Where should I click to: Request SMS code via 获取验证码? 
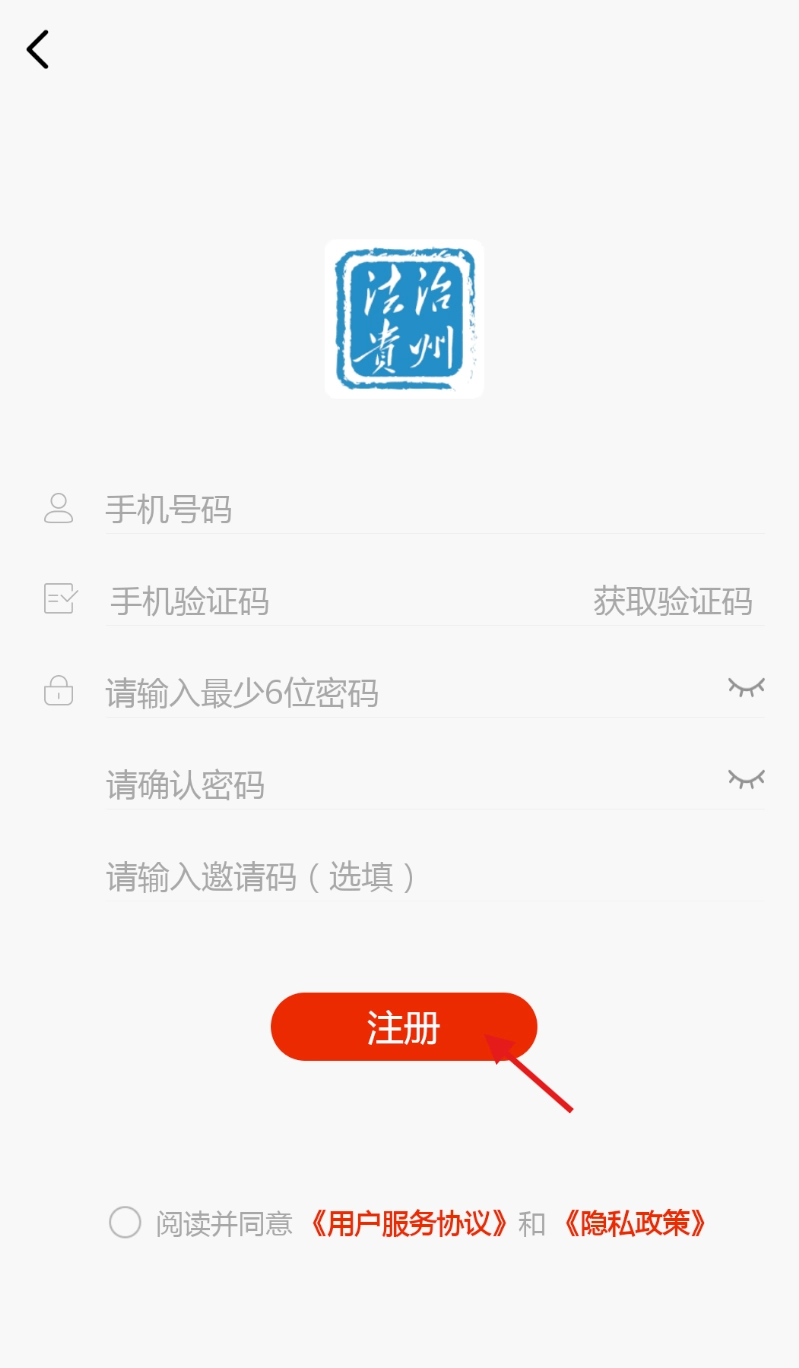673,600
